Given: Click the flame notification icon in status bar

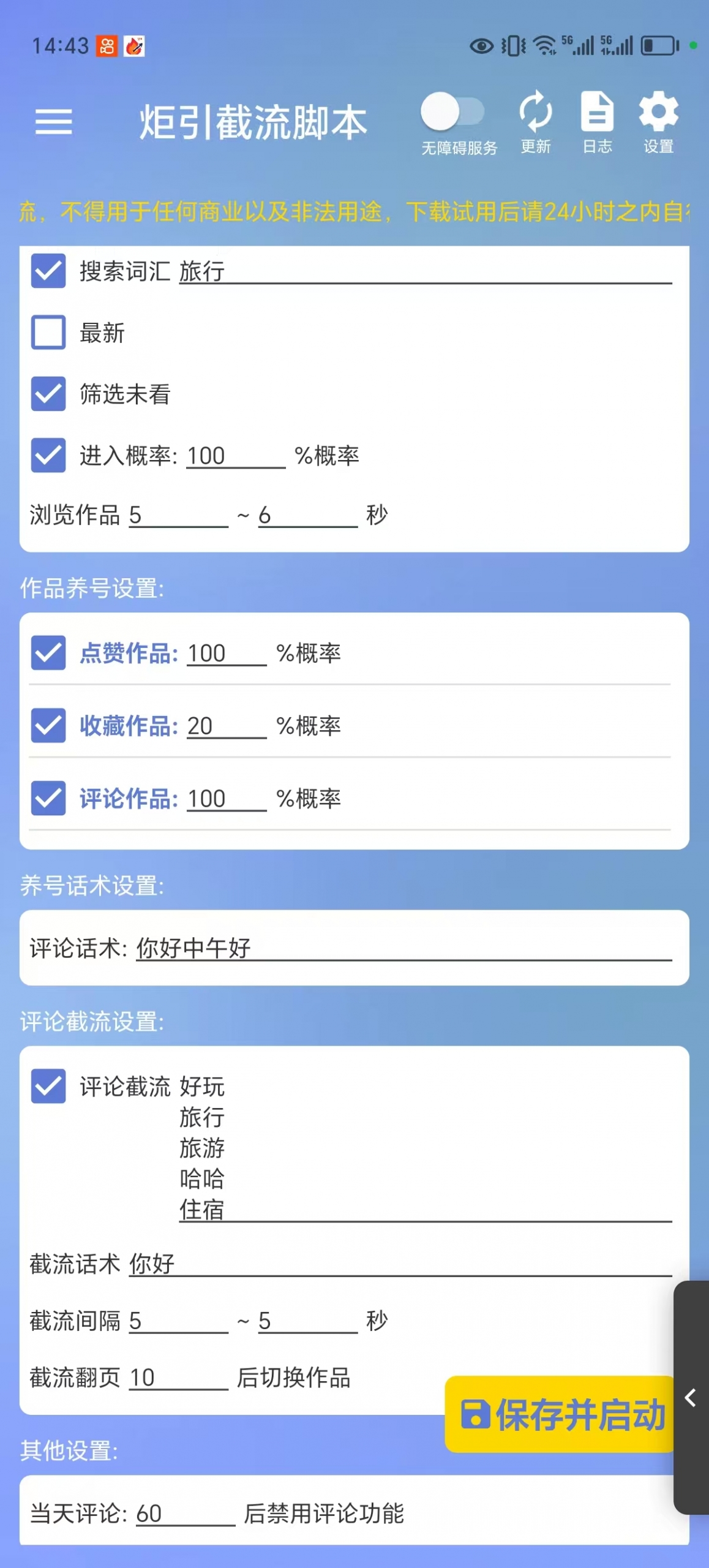Looking at the screenshot, I should [x=135, y=46].
